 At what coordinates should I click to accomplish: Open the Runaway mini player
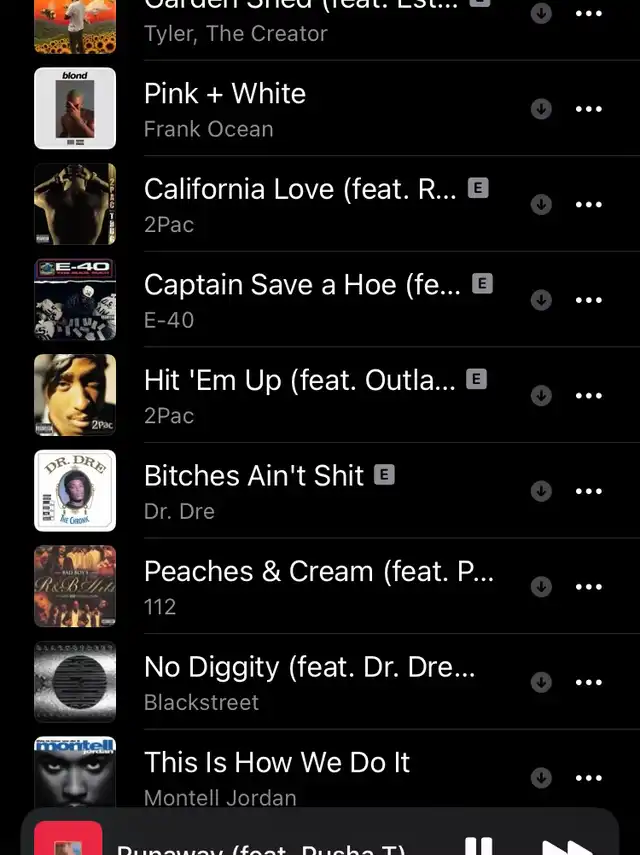pos(260,846)
